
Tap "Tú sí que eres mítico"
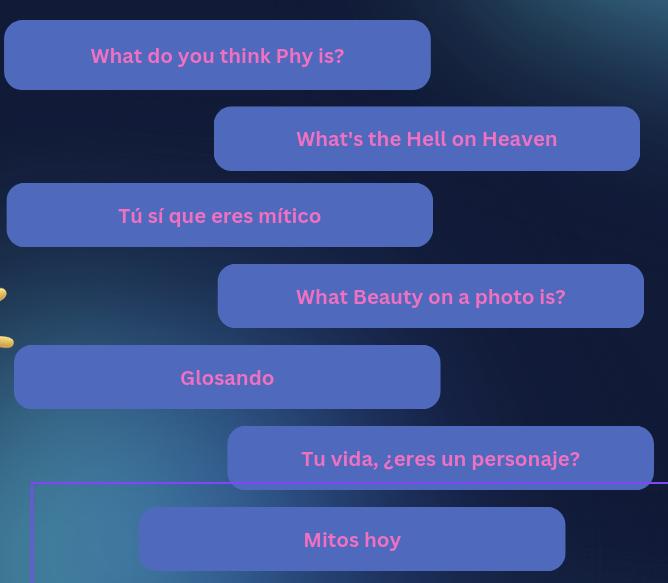[x=219, y=216]
